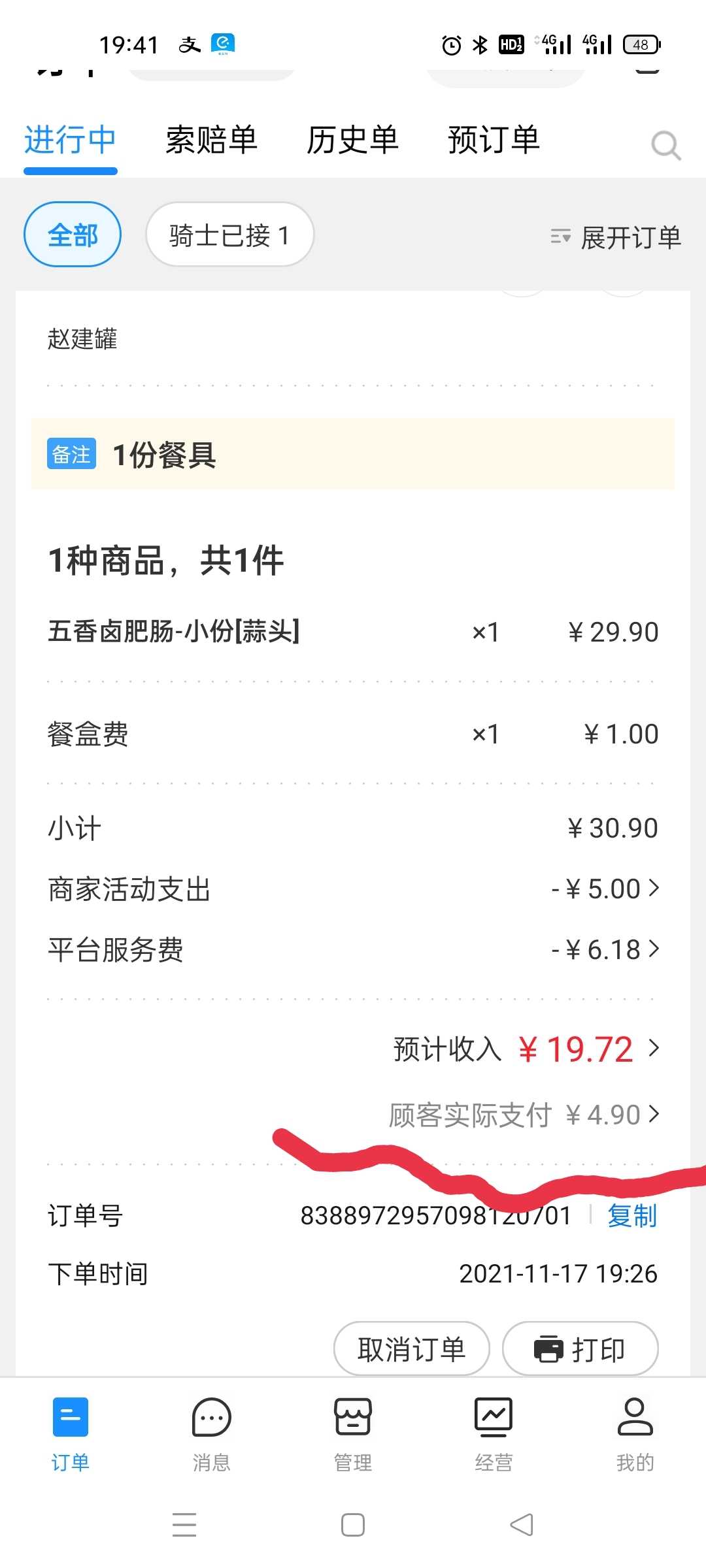Viewport: 706px width, 1568px height.
Task: Open the order search icon
Action: click(666, 145)
